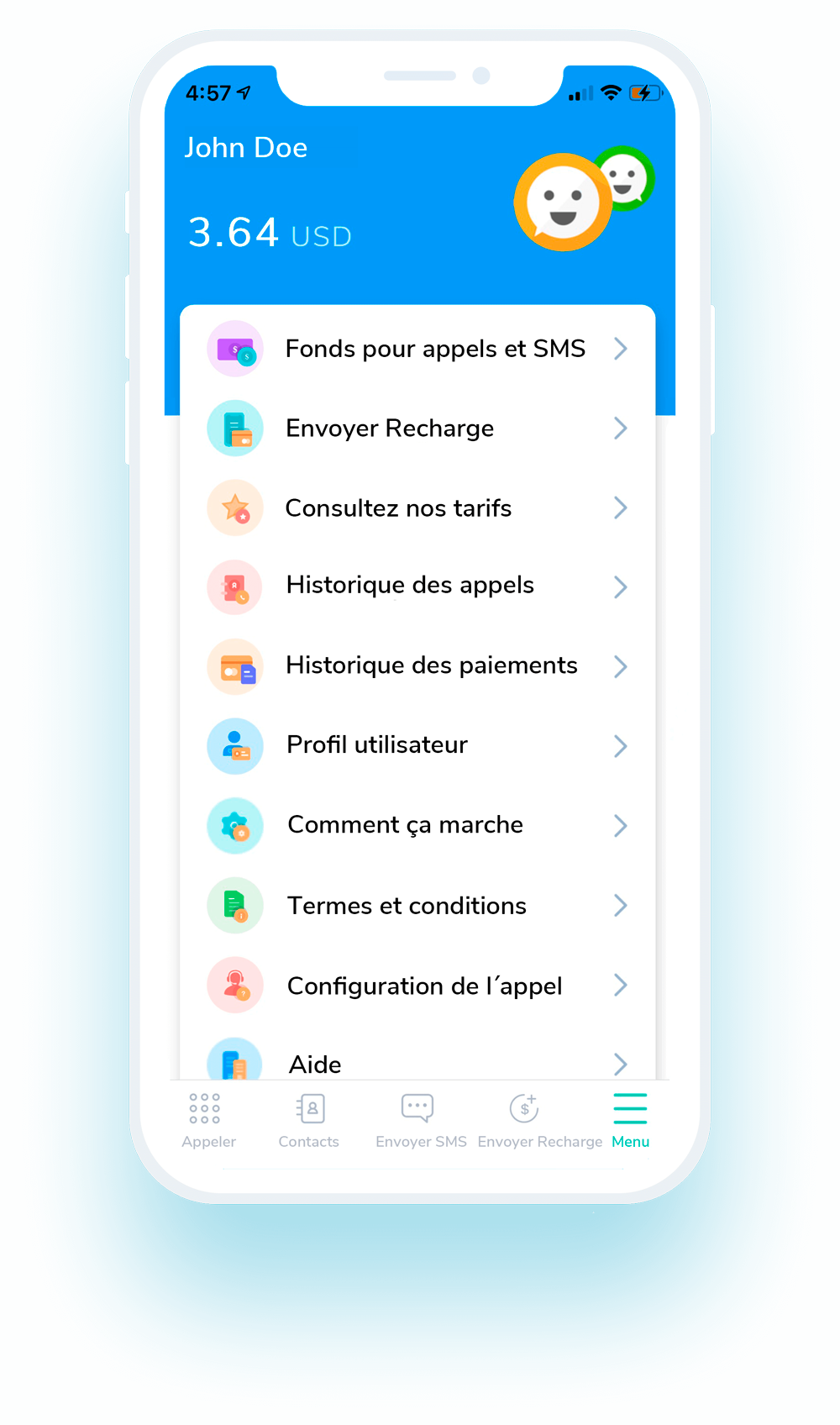Open Configuration de l'appel
The image size is (840, 1425).
click(417, 986)
